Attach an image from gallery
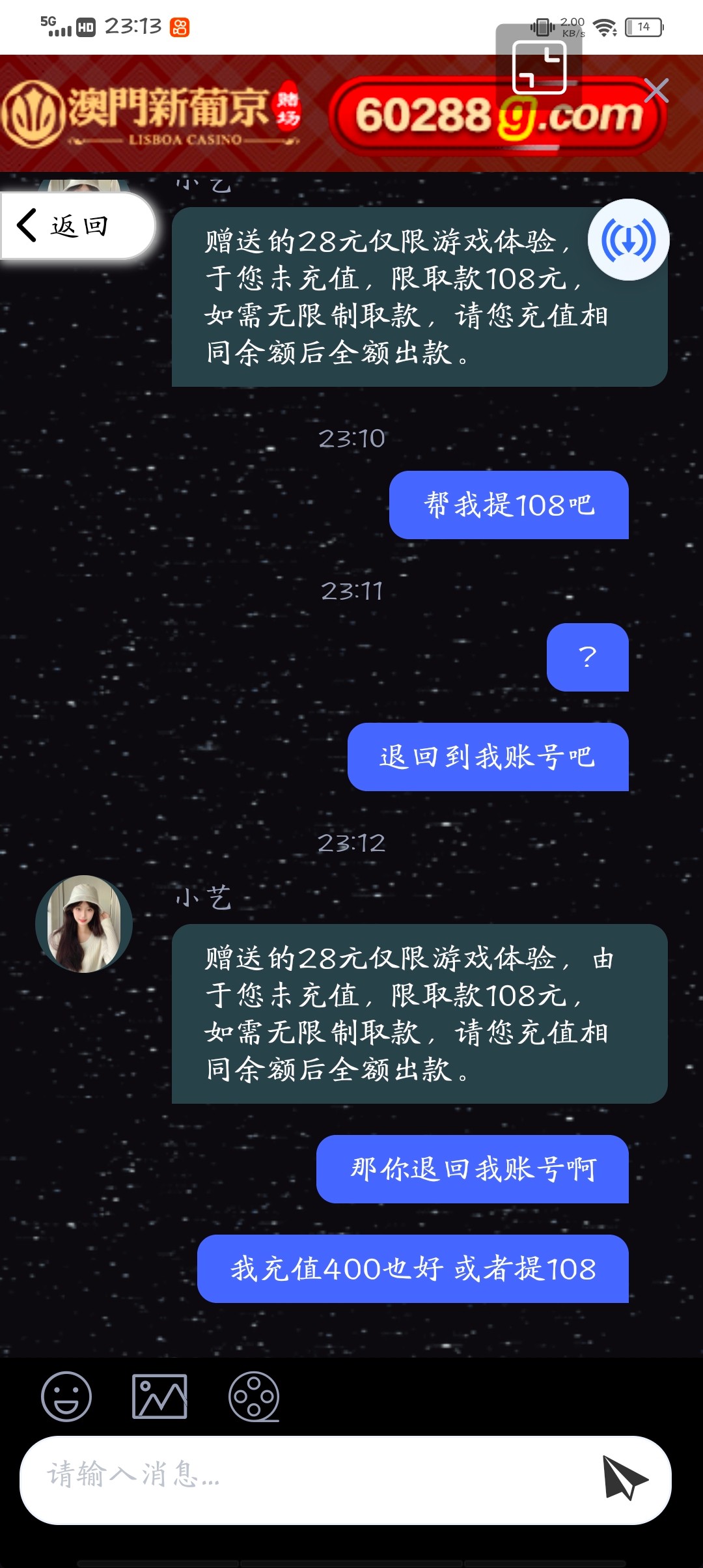 coord(159,1396)
